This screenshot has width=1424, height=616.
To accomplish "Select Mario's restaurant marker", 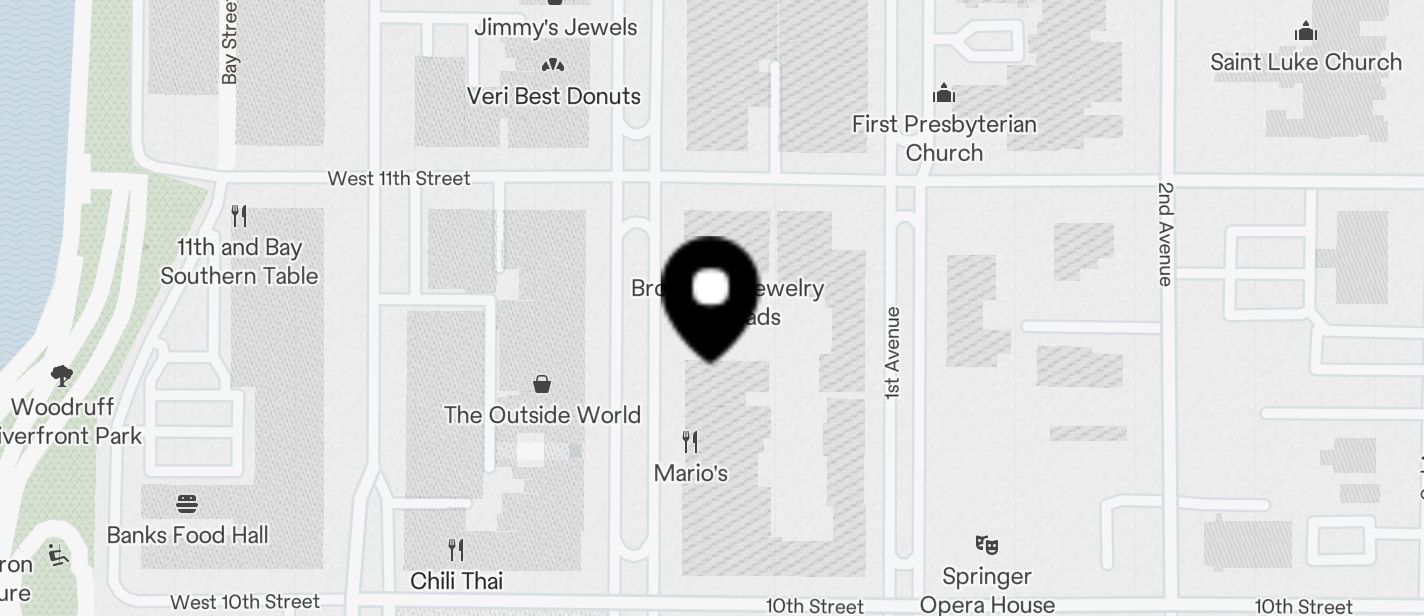I will click(x=690, y=441).
